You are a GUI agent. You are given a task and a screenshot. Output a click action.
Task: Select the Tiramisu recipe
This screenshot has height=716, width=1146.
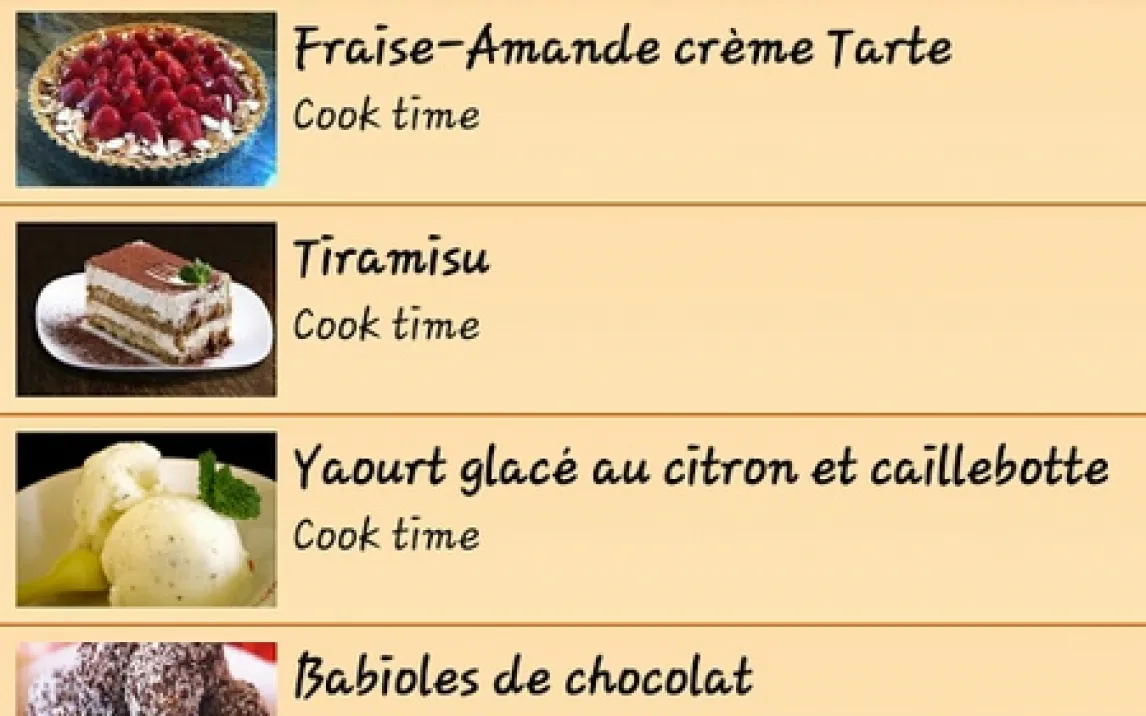(392, 260)
